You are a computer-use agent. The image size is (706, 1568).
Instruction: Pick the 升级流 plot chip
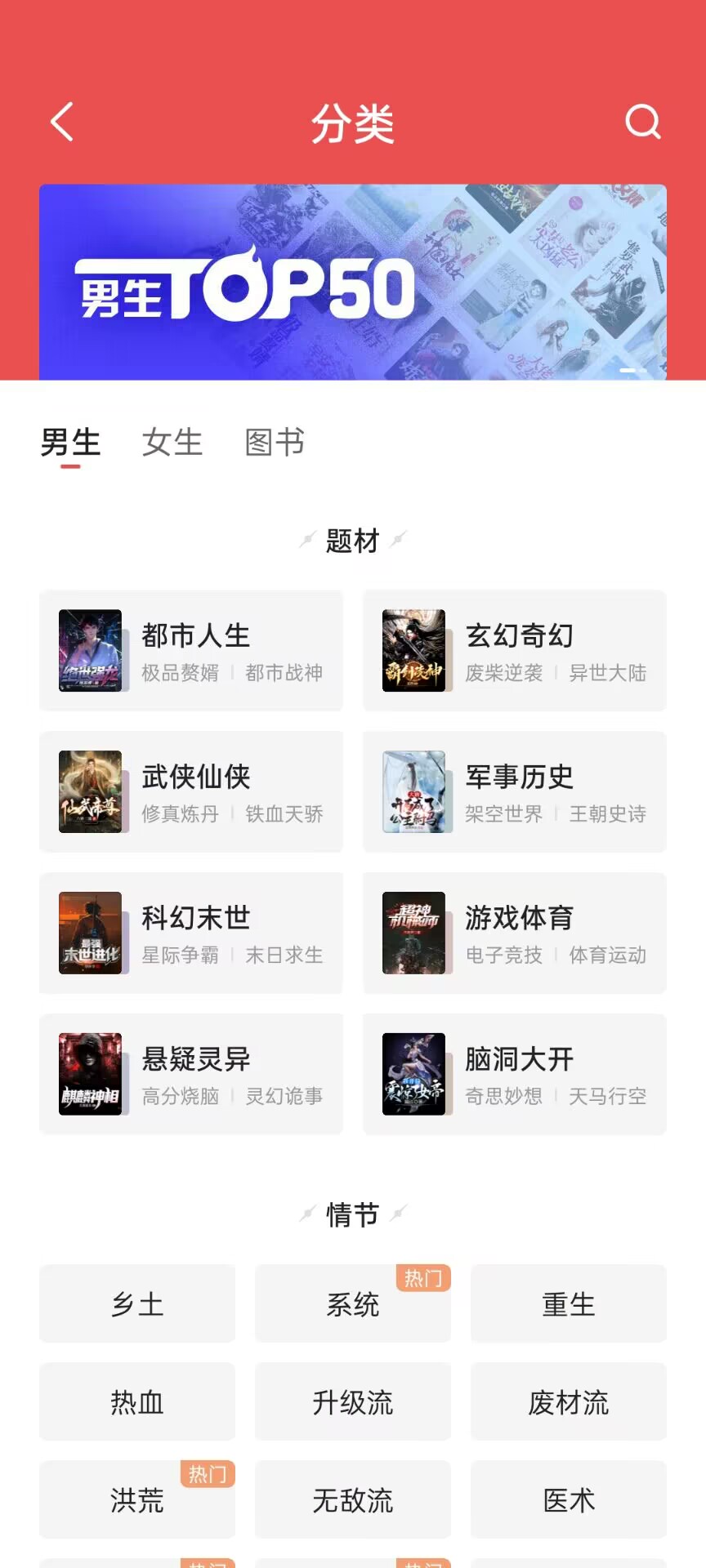pos(353,1401)
